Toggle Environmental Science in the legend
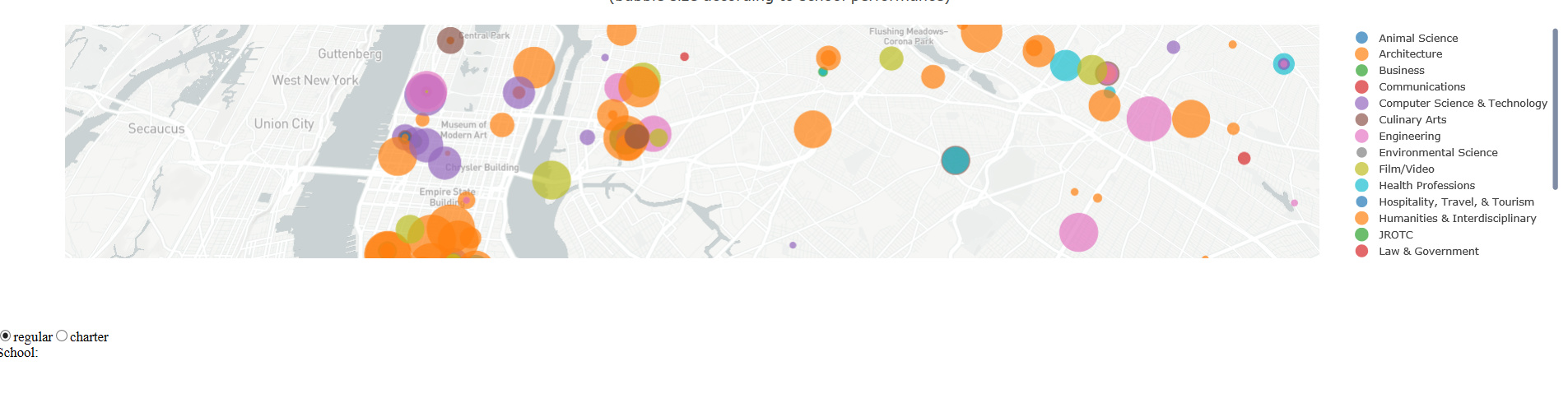This screenshot has height=403, width=1568. tap(1437, 153)
